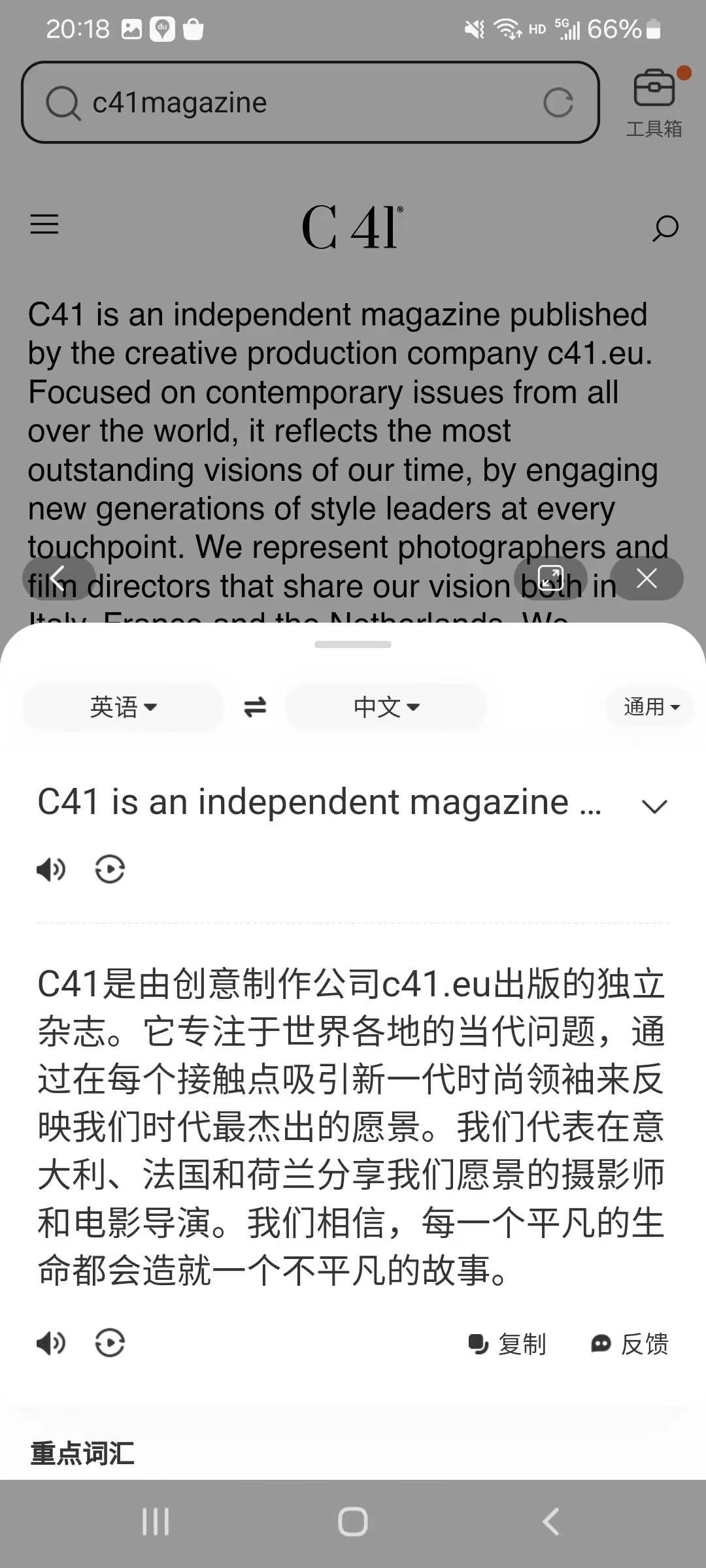Image resolution: width=706 pixels, height=1568 pixels.
Task: Go back with the left arrow overlay
Action: pos(59,578)
